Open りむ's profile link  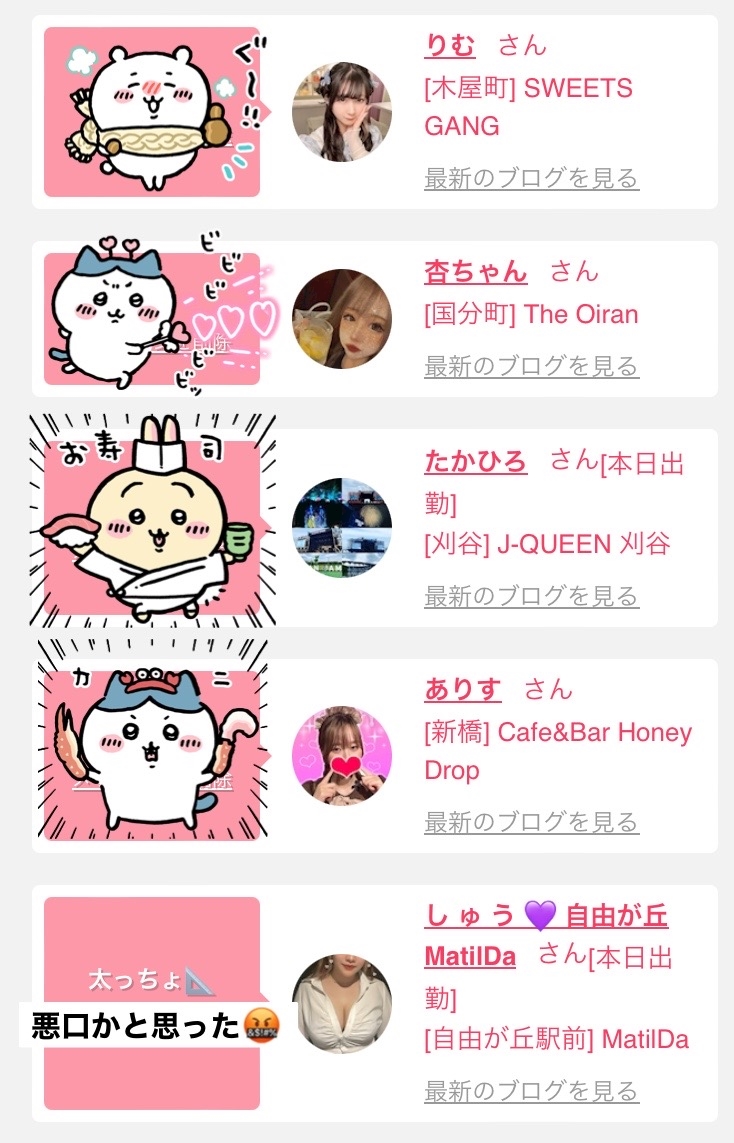tap(450, 46)
